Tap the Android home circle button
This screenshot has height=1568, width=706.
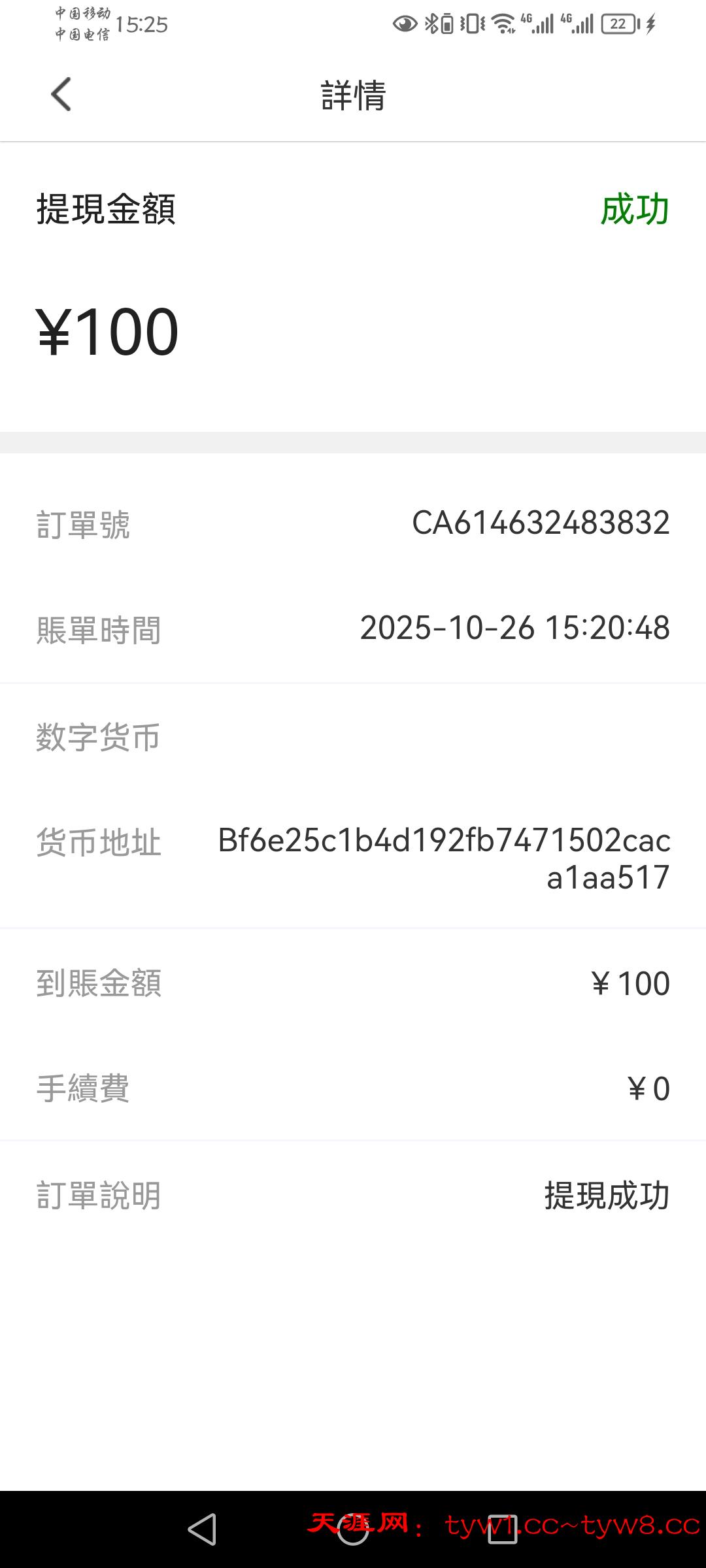pos(353,1532)
